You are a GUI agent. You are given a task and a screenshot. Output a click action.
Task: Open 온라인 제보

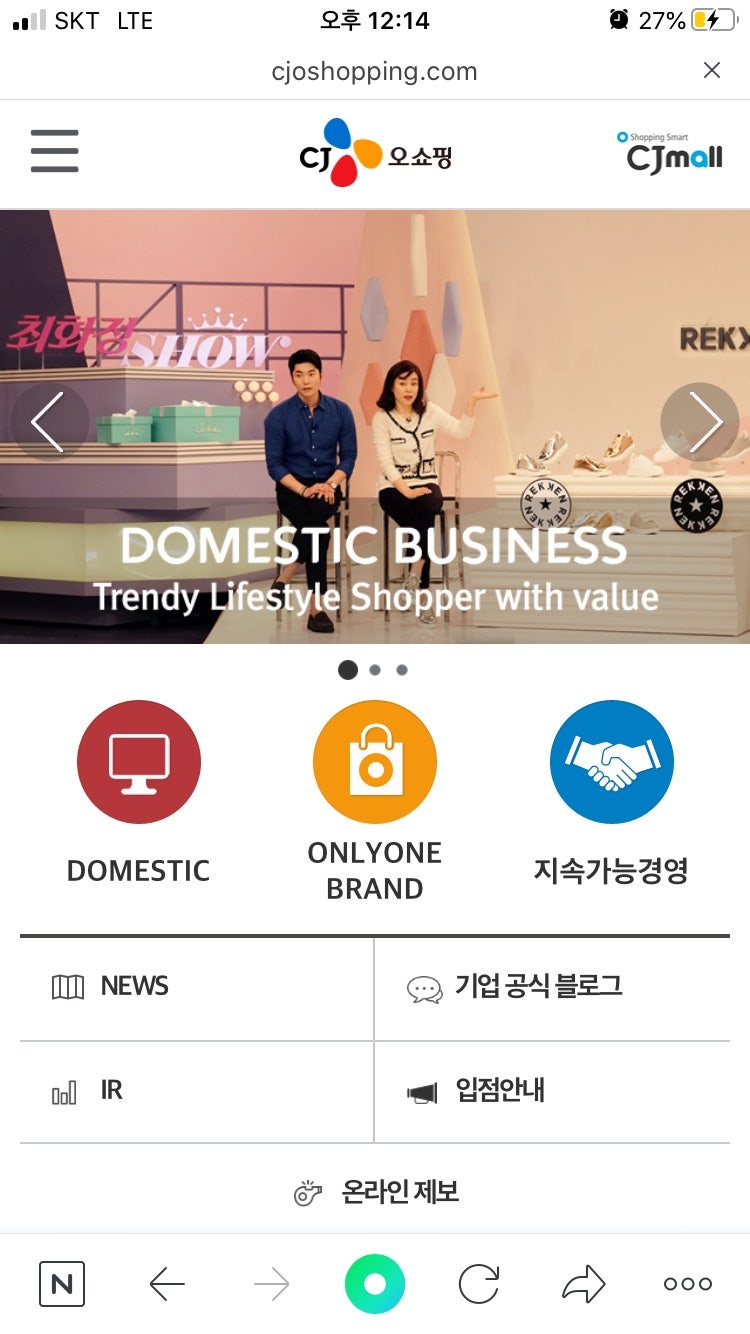tap(399, 1192)
